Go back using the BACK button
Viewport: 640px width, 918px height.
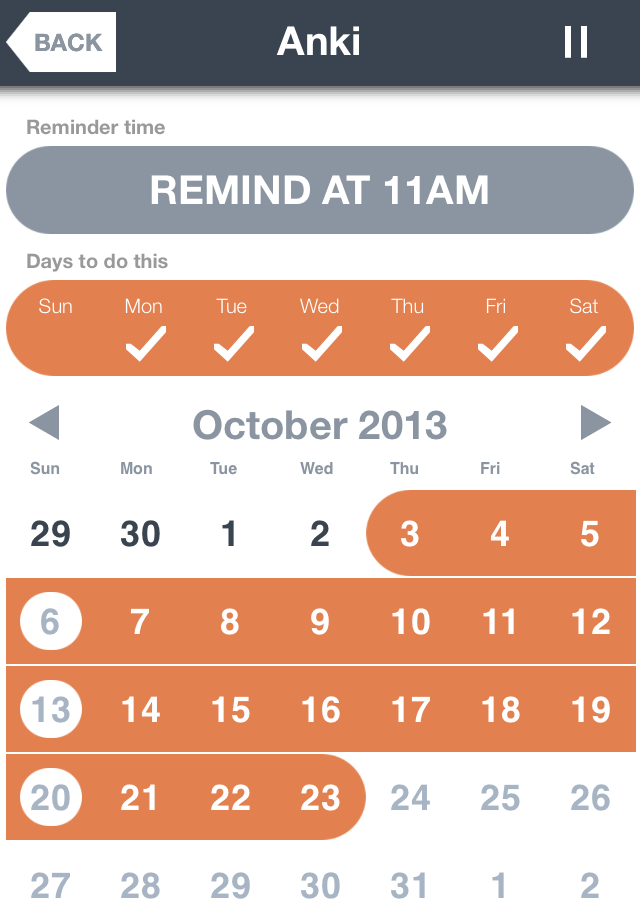pyautogui.click(x=62, y=42)
